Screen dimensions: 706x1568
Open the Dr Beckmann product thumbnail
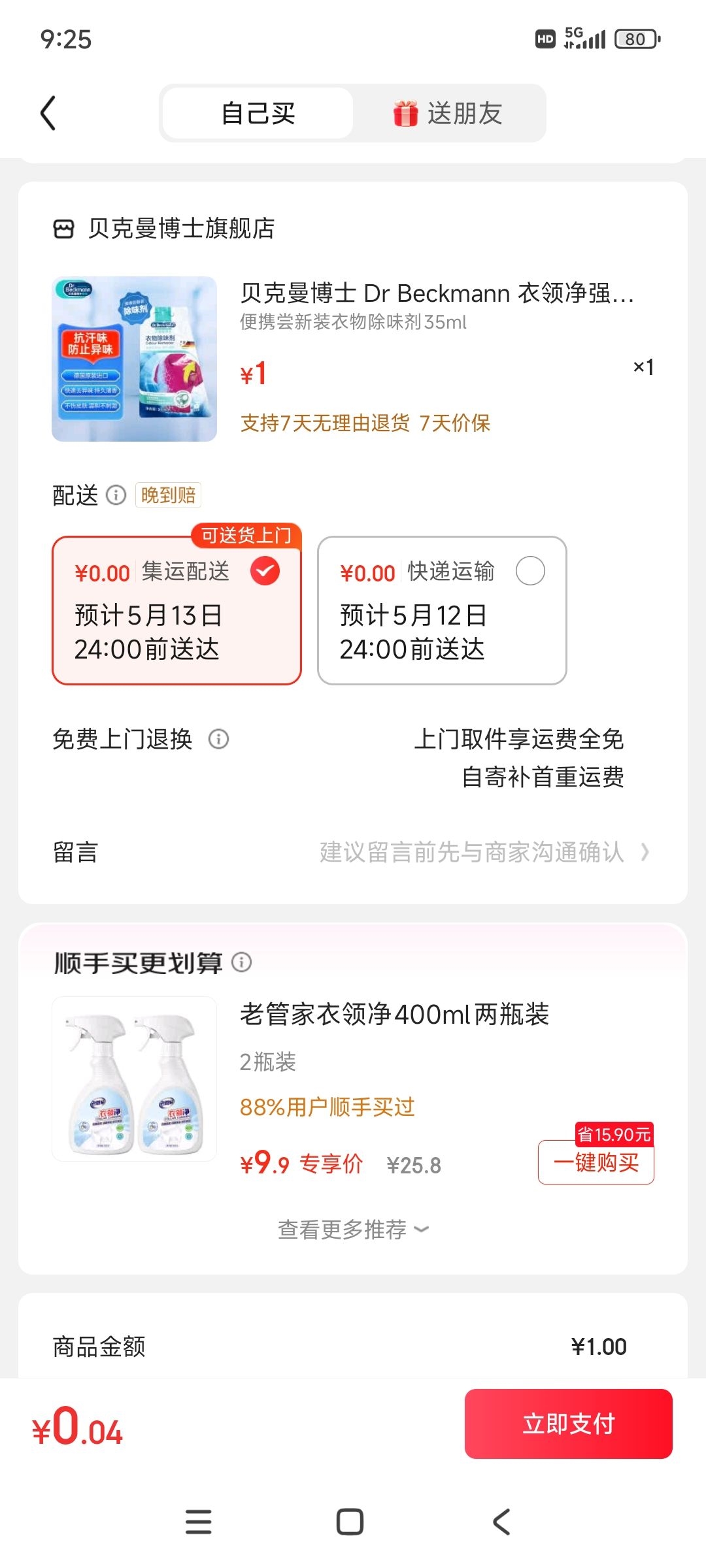[x=135, y=359]
